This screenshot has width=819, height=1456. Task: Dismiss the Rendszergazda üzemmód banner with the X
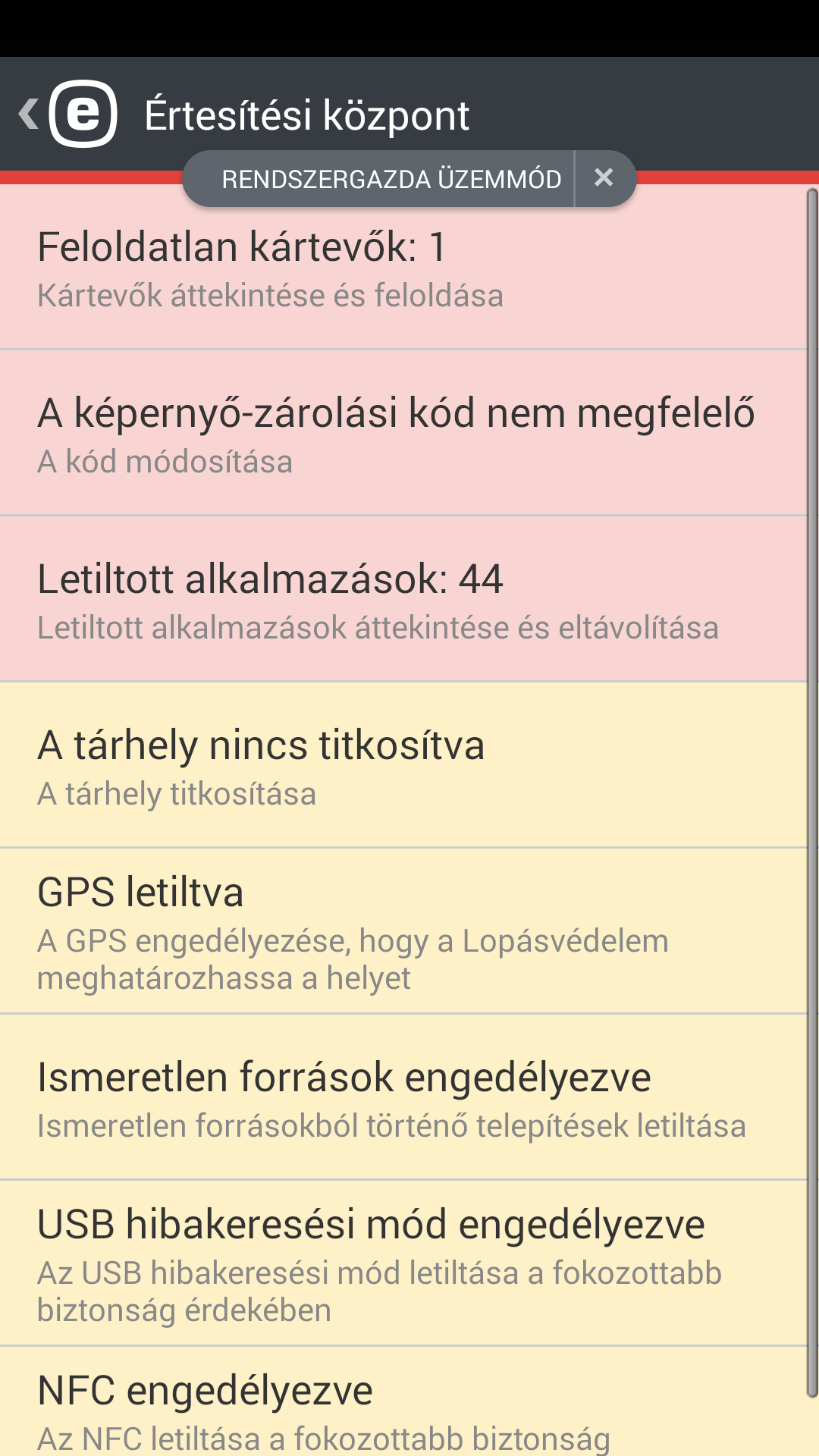click(x=604, y=178)
